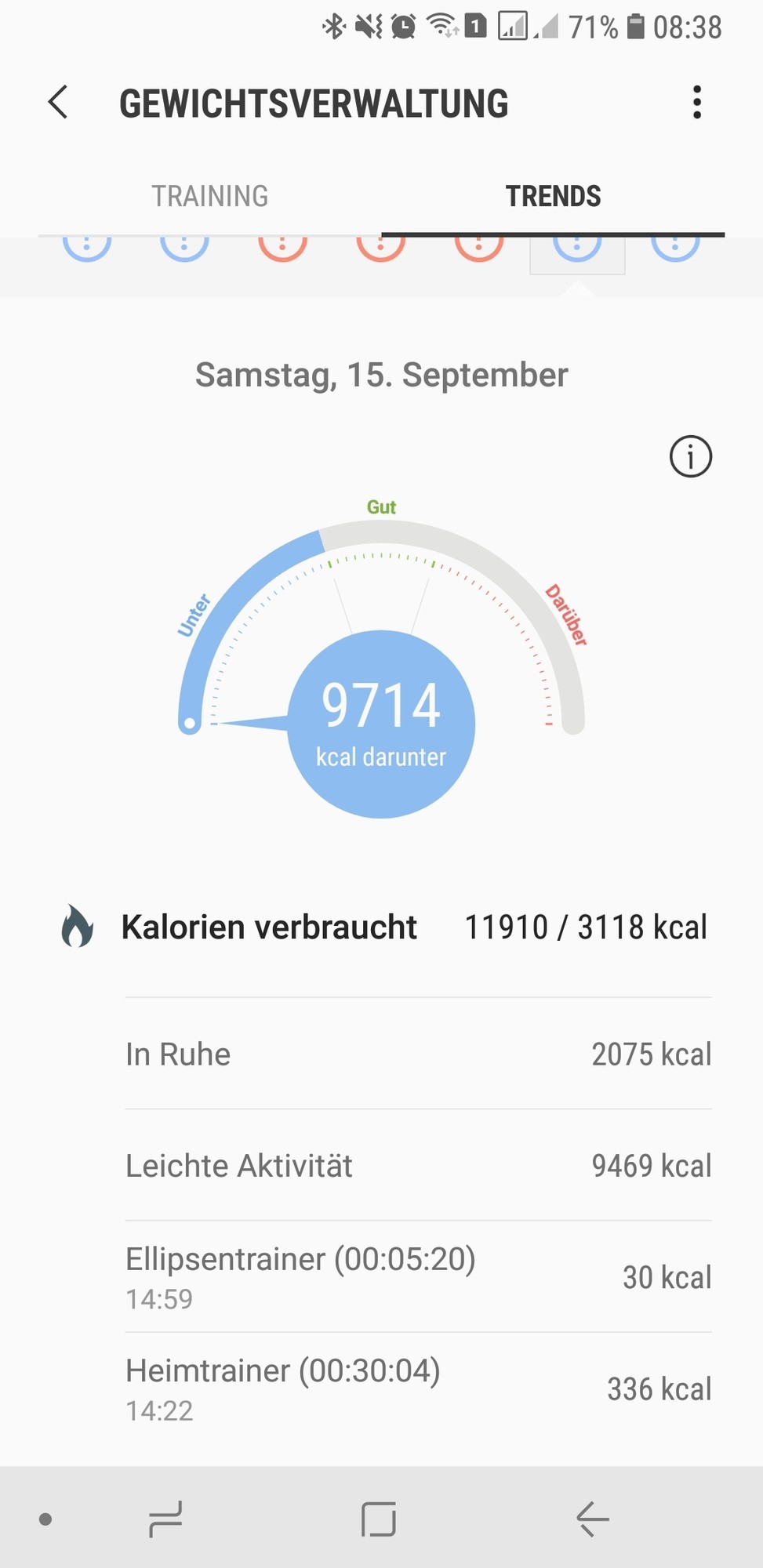The image size is (763, 1568).
Task: Show info about the calorie gauge
Action: [690, 456]
